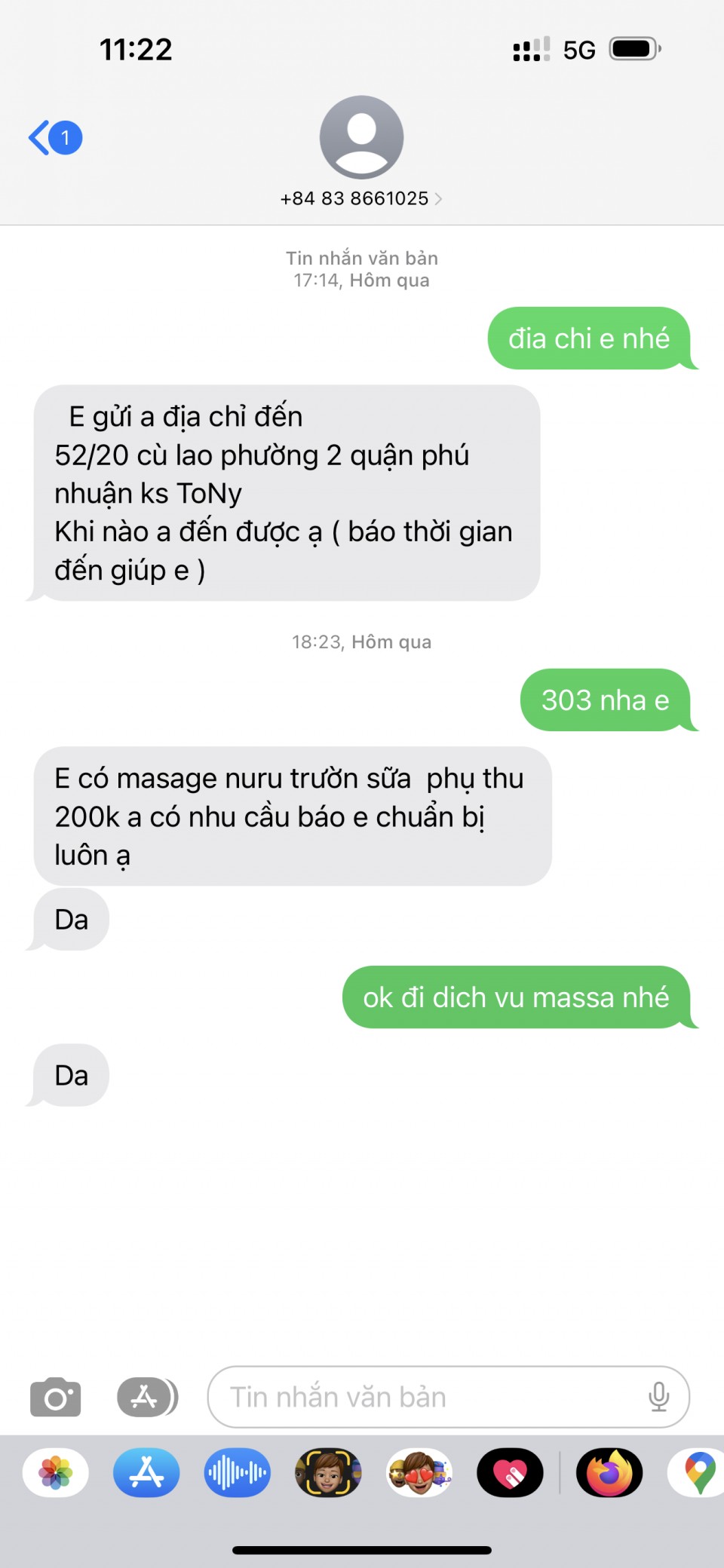The height and width of the screenshot is (1568, 724).
Task: Open the camera to attach a photo
Action: click(55, 1397)
